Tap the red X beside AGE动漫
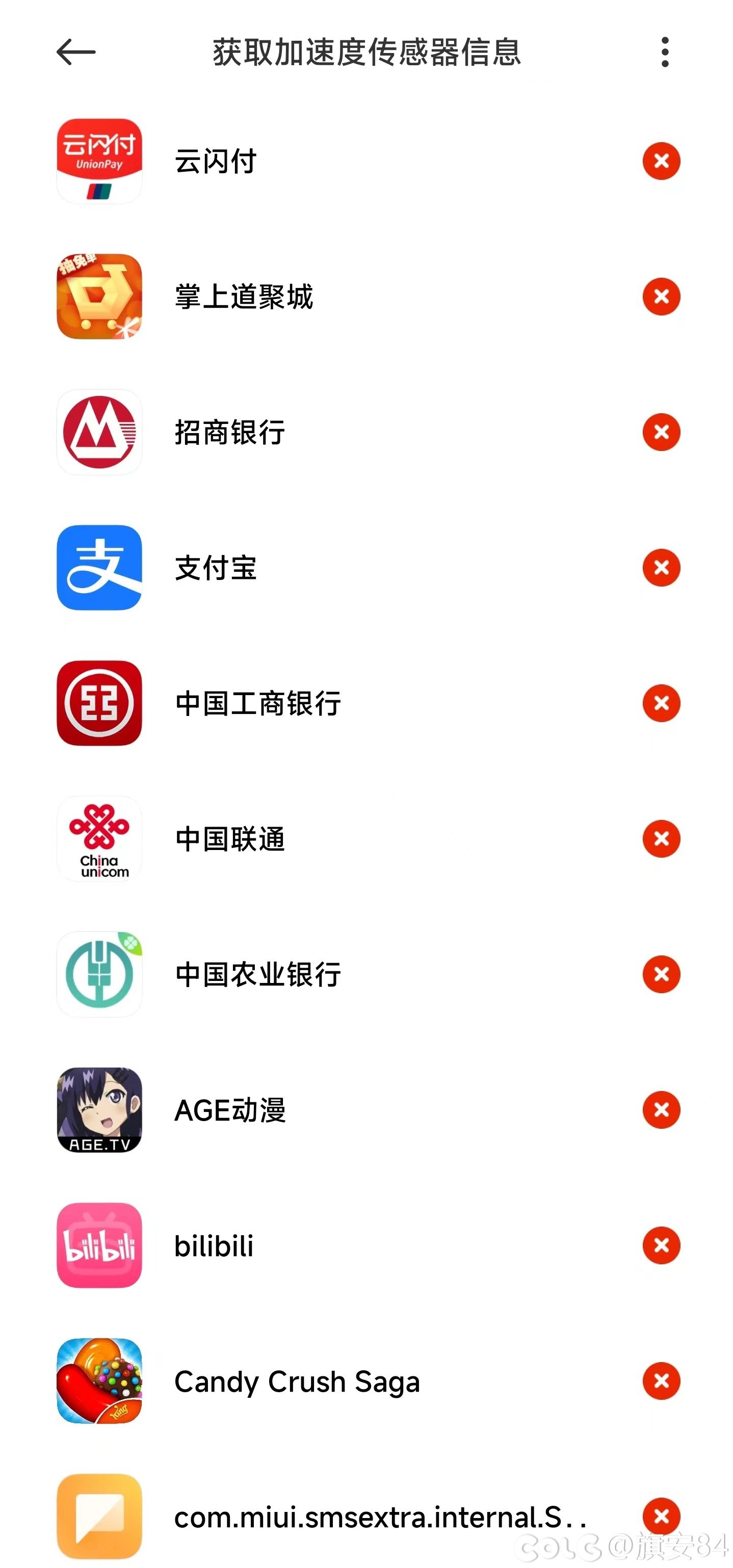The image size is (733, 1568). (661, 1110)
